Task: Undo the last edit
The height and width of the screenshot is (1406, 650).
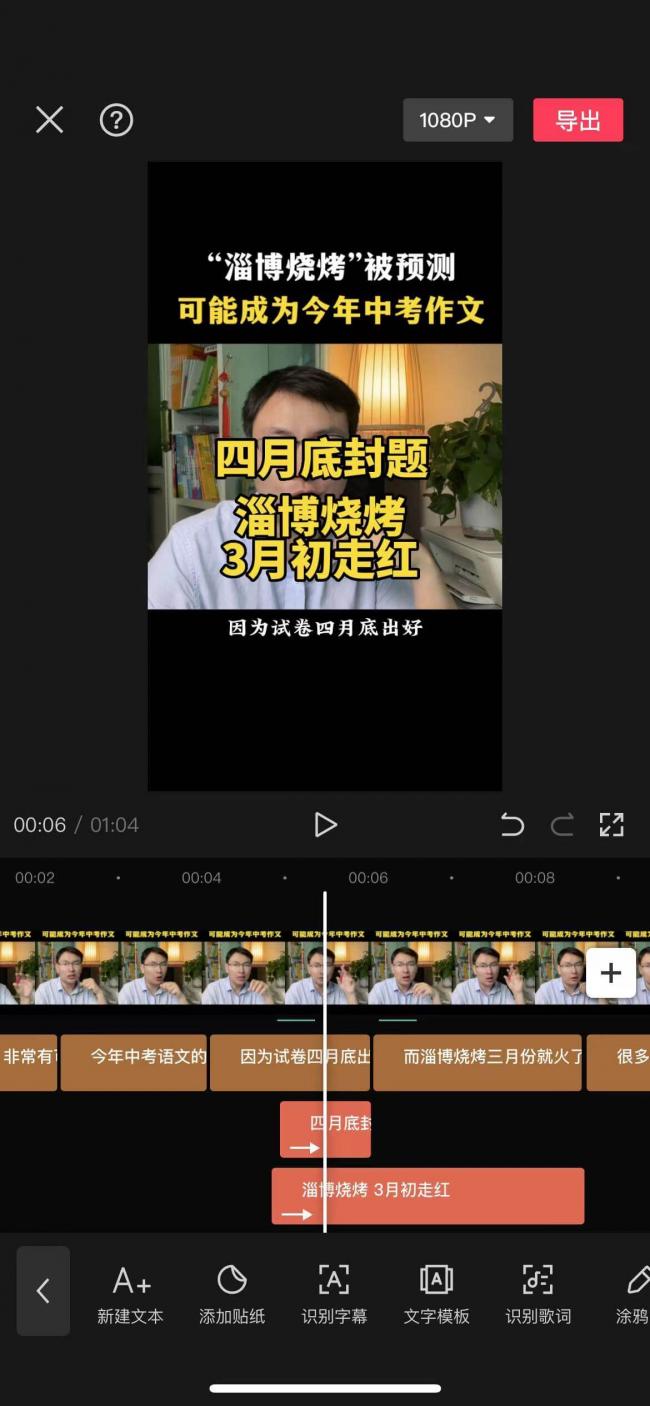Action: 512,824
